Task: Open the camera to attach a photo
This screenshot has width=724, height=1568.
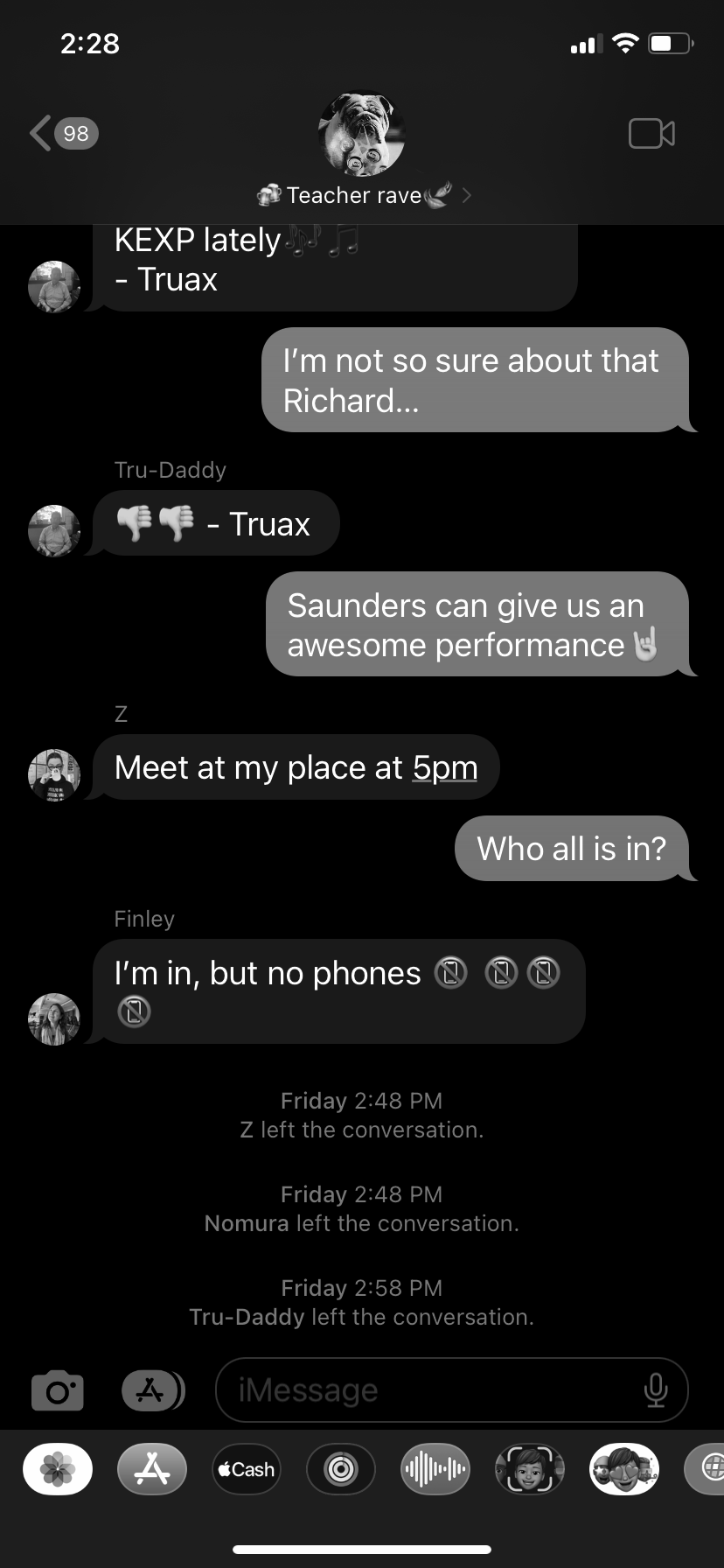Action: pos(58,1389)
